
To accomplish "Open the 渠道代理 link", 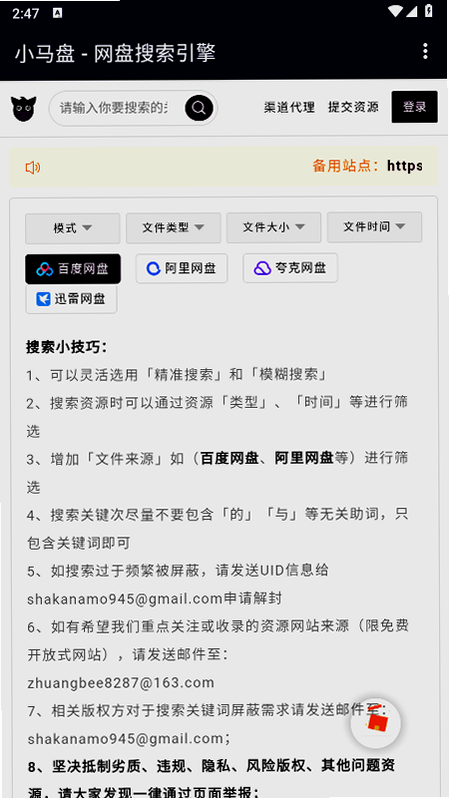I will (x=289, y=107).
